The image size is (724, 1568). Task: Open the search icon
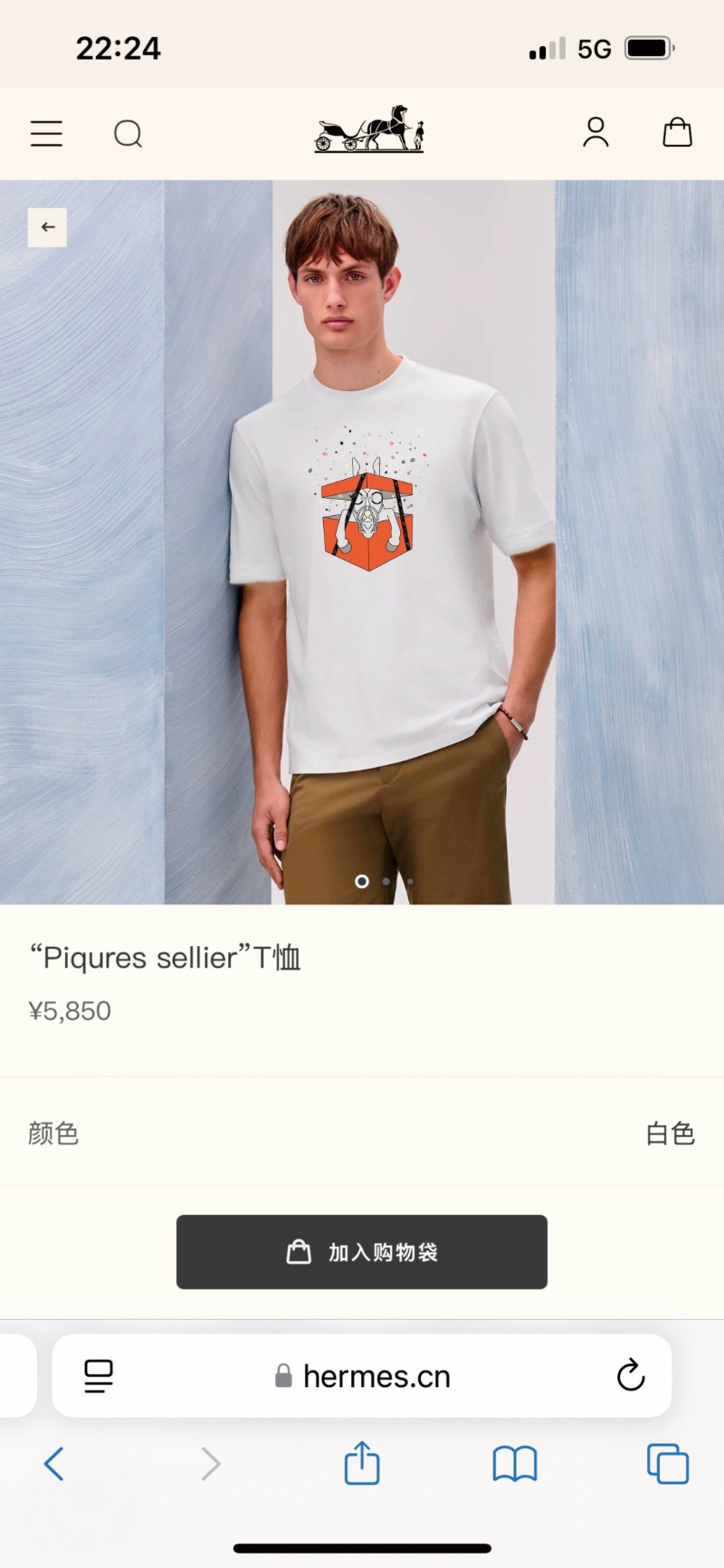[128, 134]
